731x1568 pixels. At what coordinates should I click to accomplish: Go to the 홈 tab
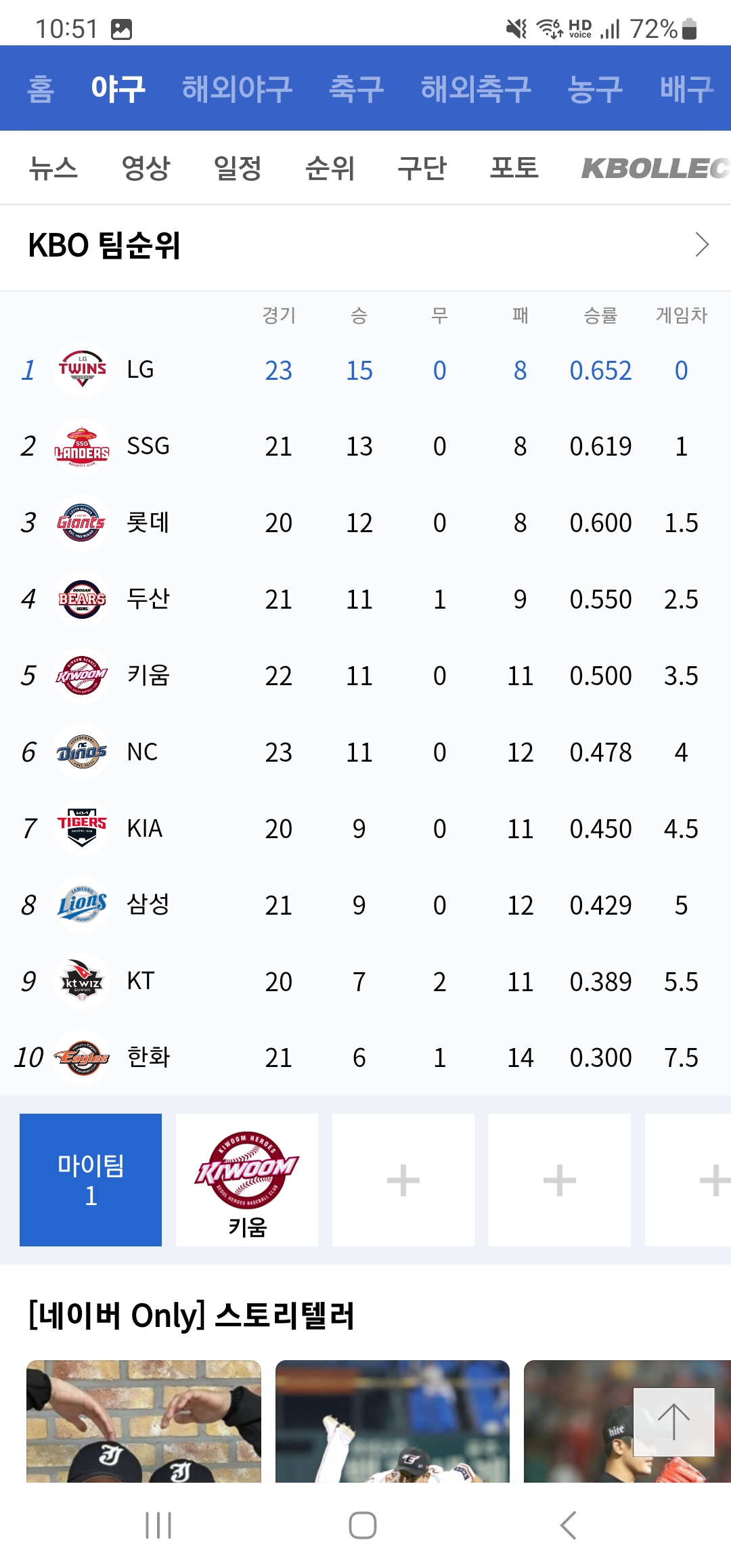[x=41, y=89]
